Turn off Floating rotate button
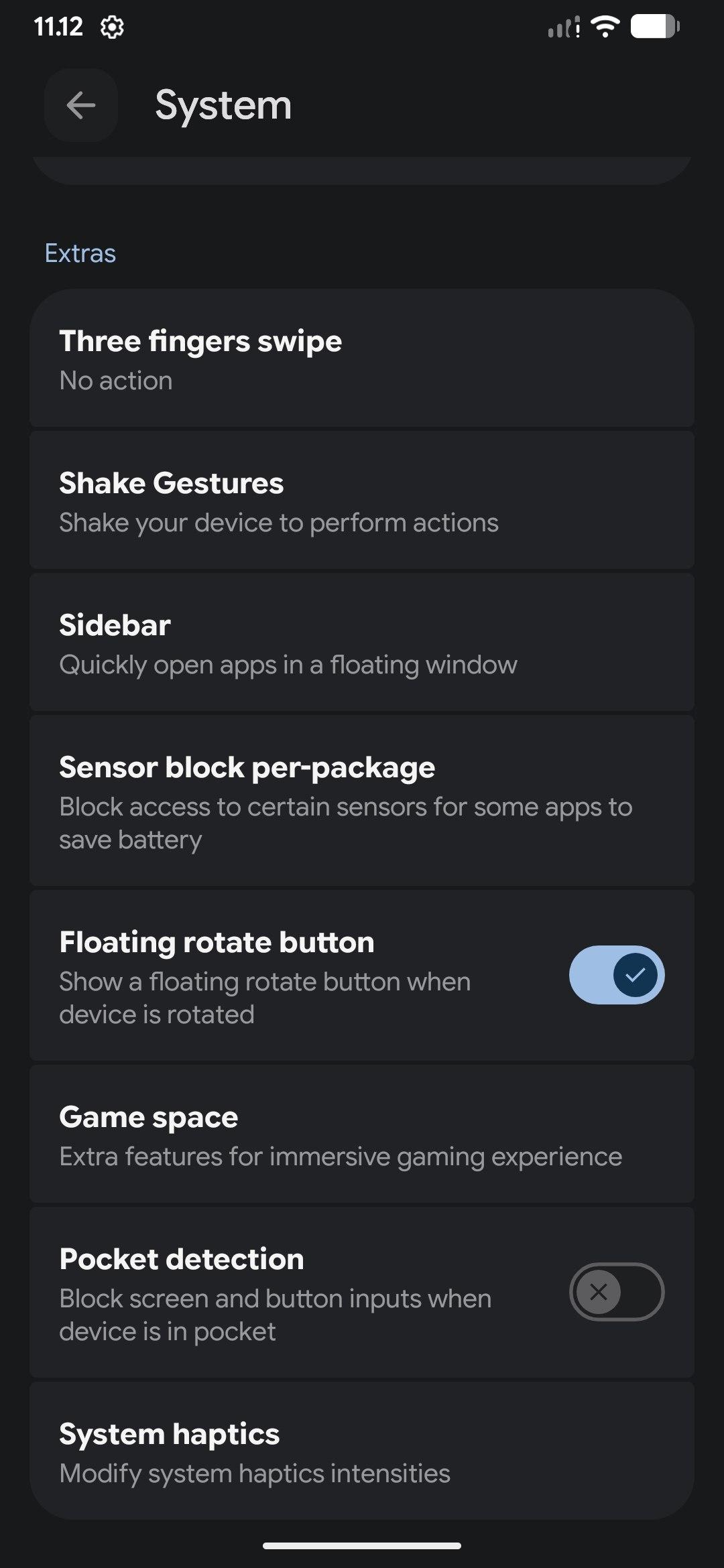The width and height of the screenshot is (724, 1568). click(616, 975)
